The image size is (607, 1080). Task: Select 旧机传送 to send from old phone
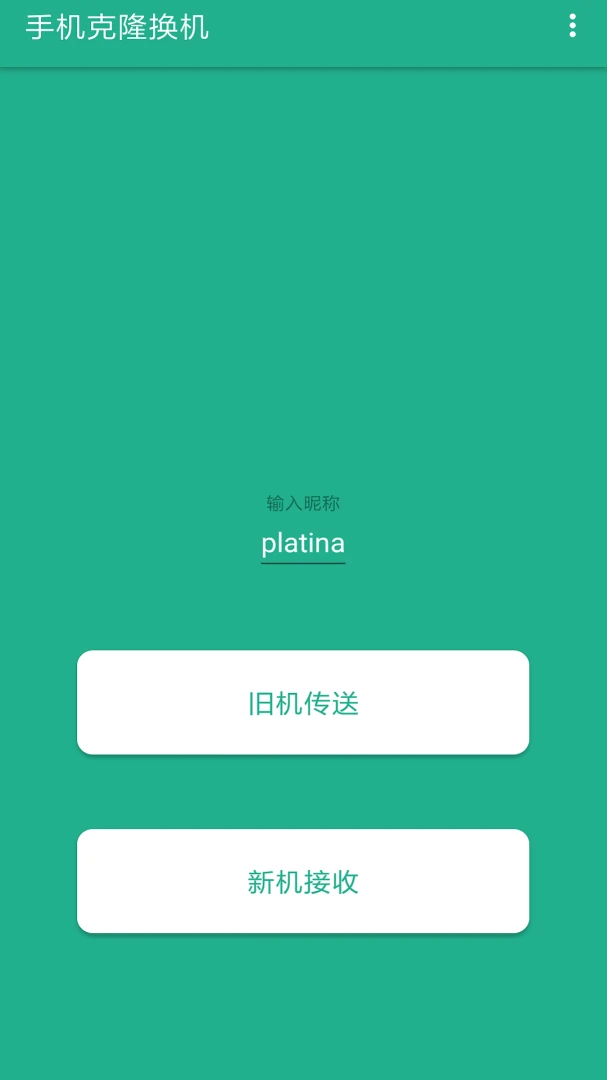click(303, 703)
